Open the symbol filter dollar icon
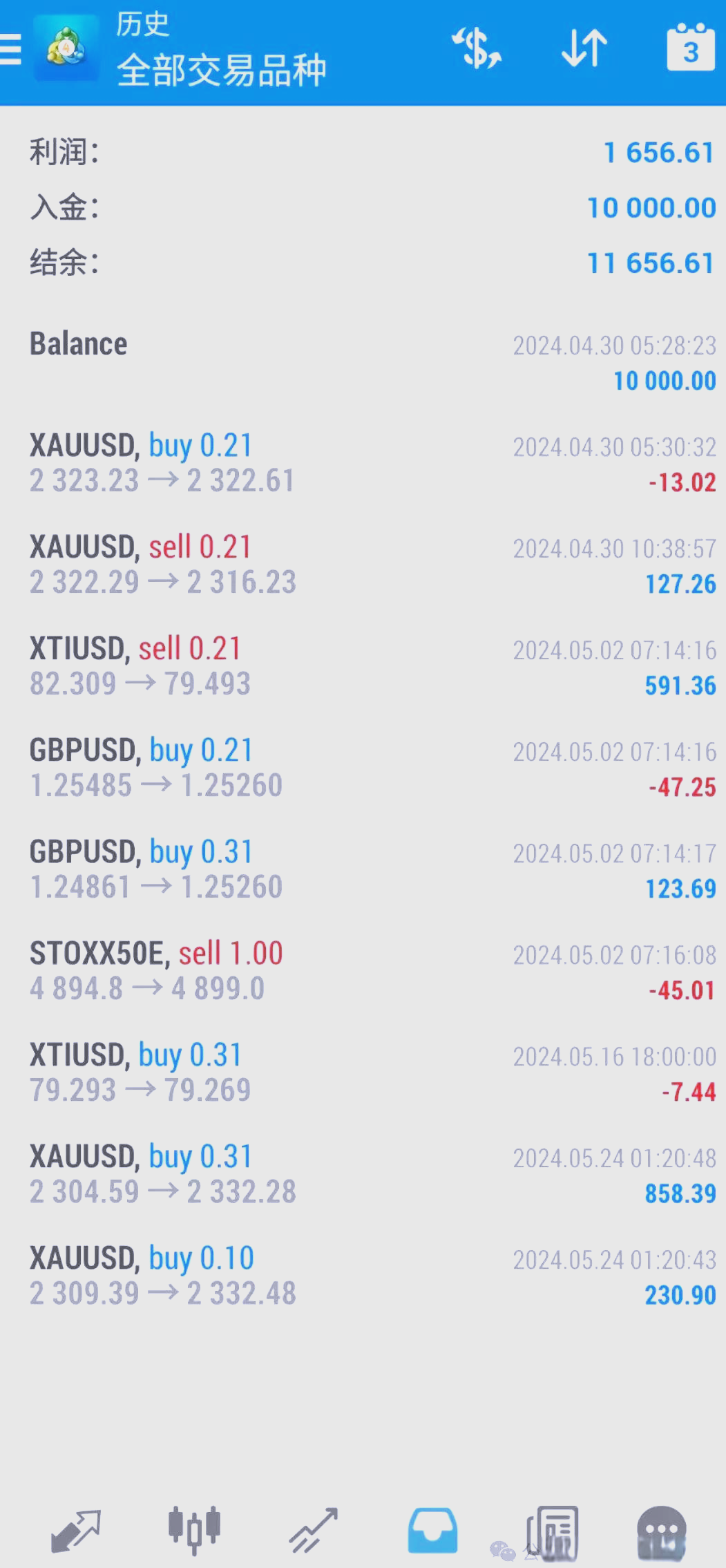Image resolution: width=726 pixels, height=1568 pixels. pos(476,48)
